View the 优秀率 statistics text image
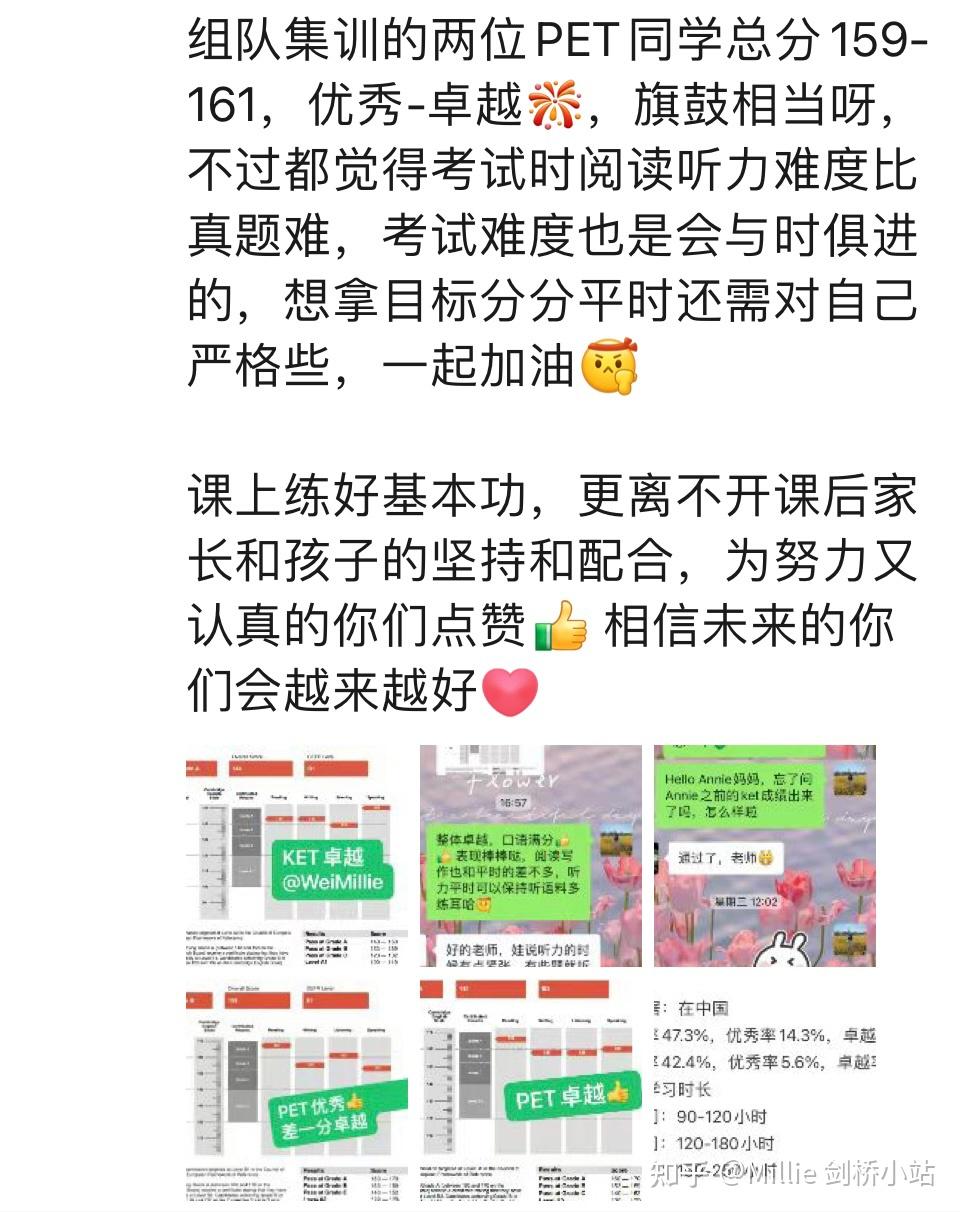 [765, 1090]
